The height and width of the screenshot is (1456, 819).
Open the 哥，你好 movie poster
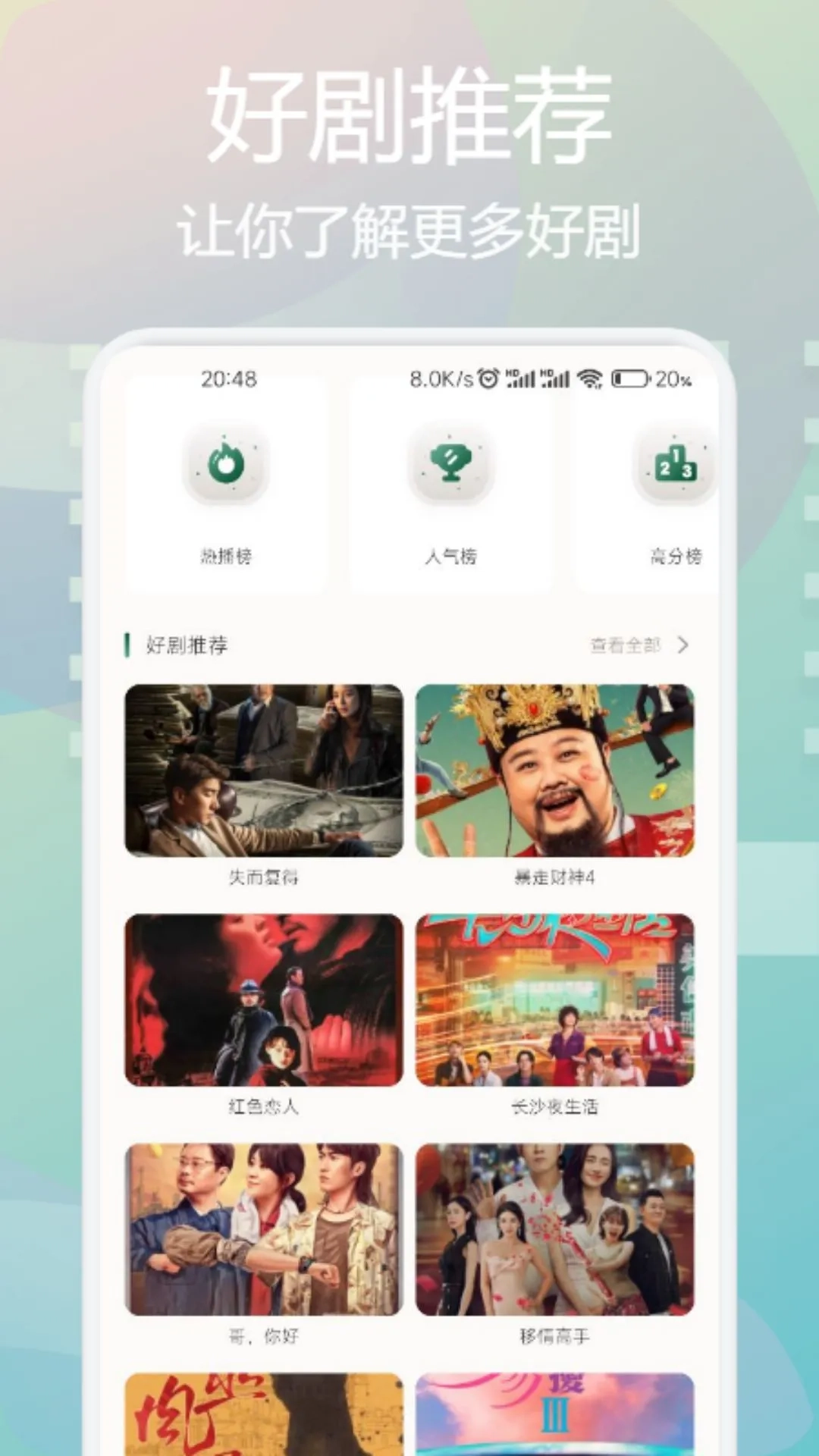[x=262, y=1227]
